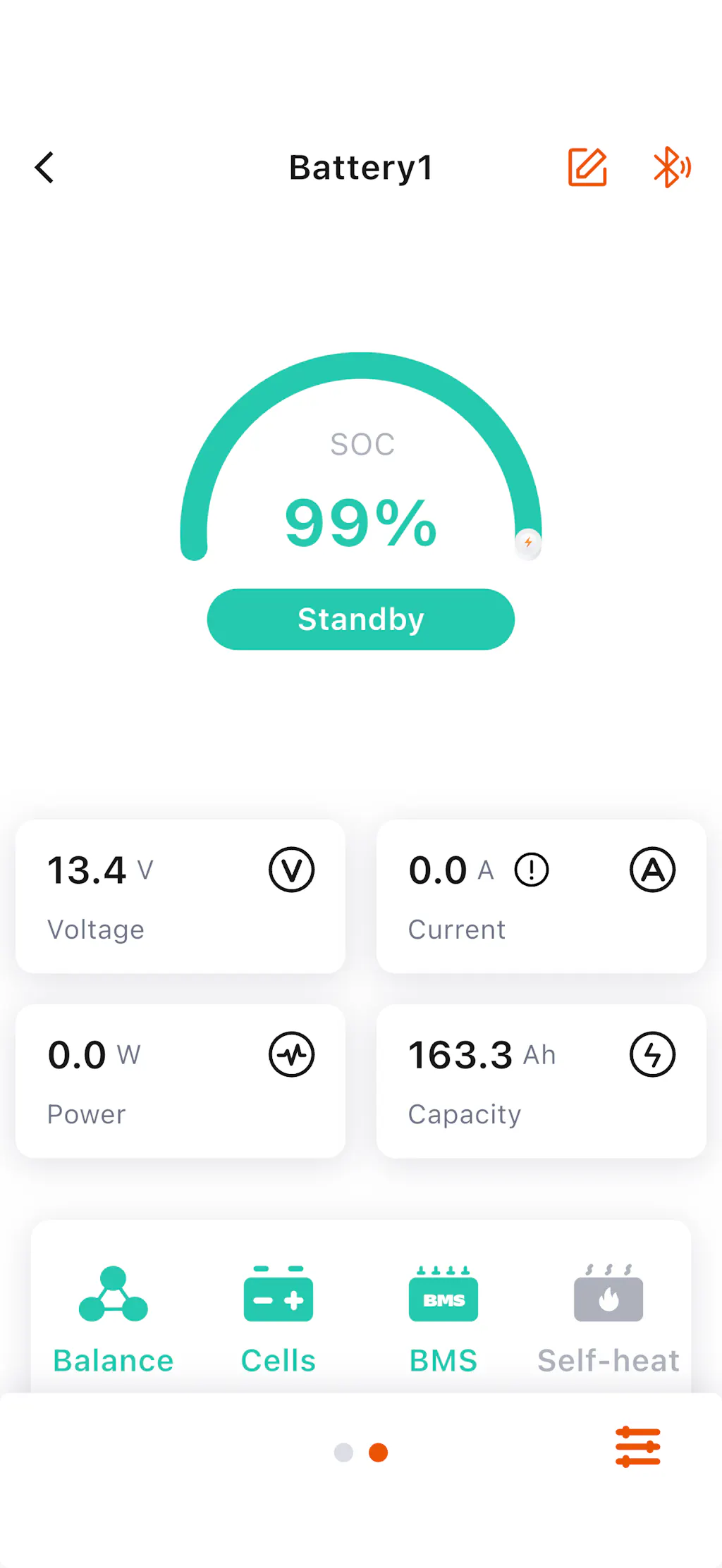Open the Bluetooth connection icon
Image resolution: width=722 pixels, height=1568 pixels.
coord(671,168)
